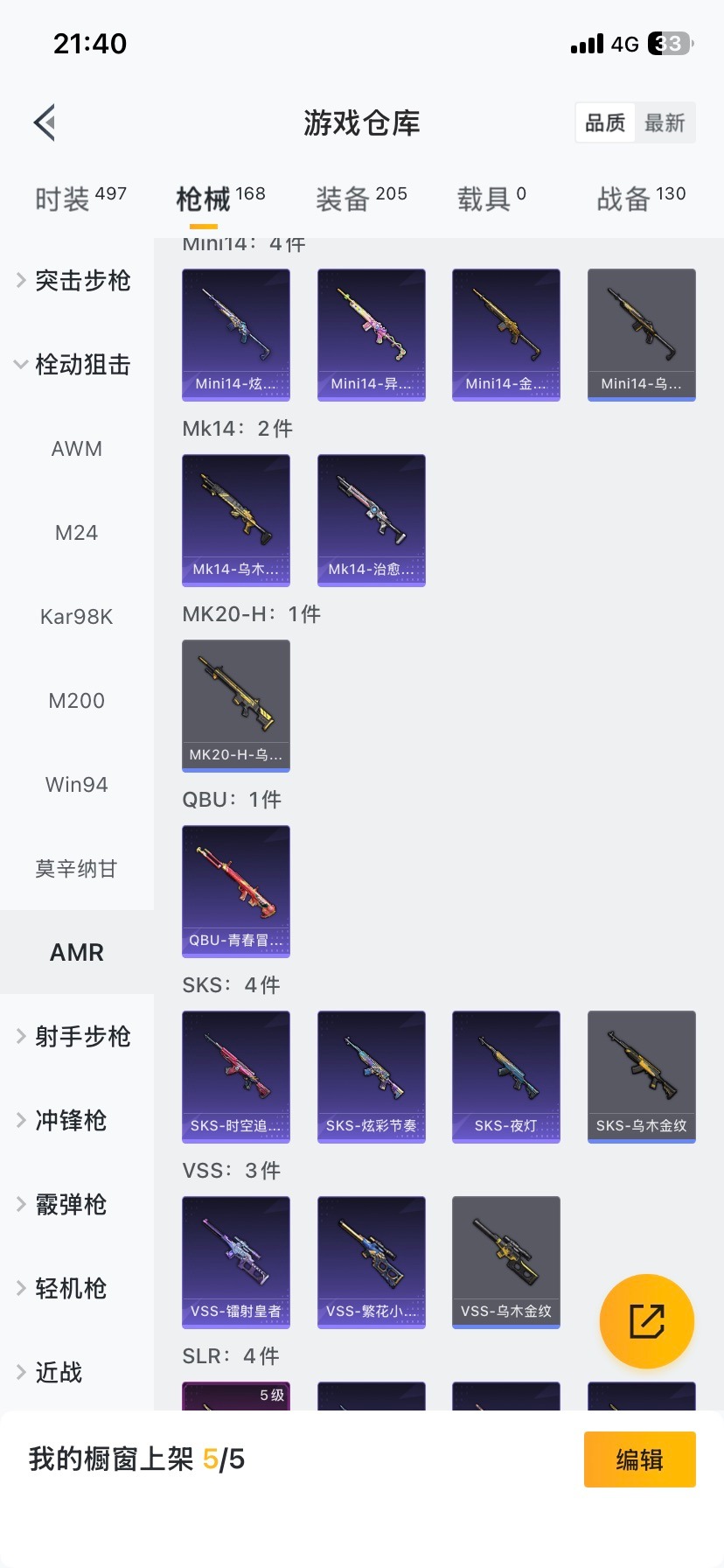
Task: Tap the back arrow to leave 游戏仓库
Action: click(x=44, y=122)
